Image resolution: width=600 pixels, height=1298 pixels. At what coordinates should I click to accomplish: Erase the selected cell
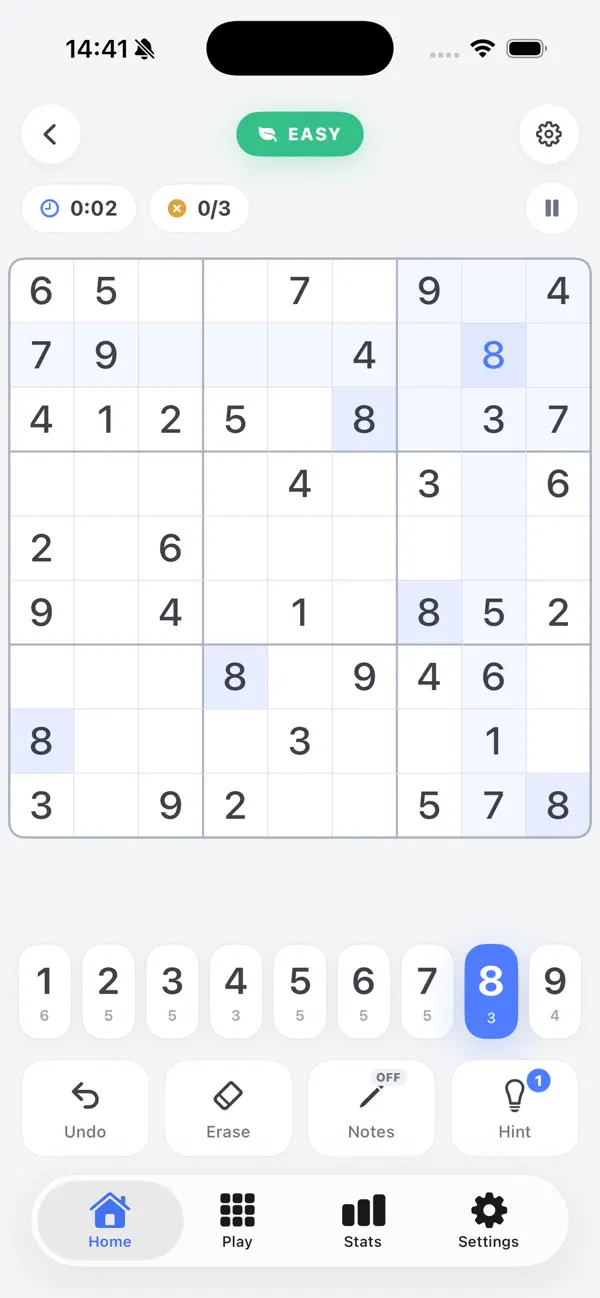click(228, 1108)
